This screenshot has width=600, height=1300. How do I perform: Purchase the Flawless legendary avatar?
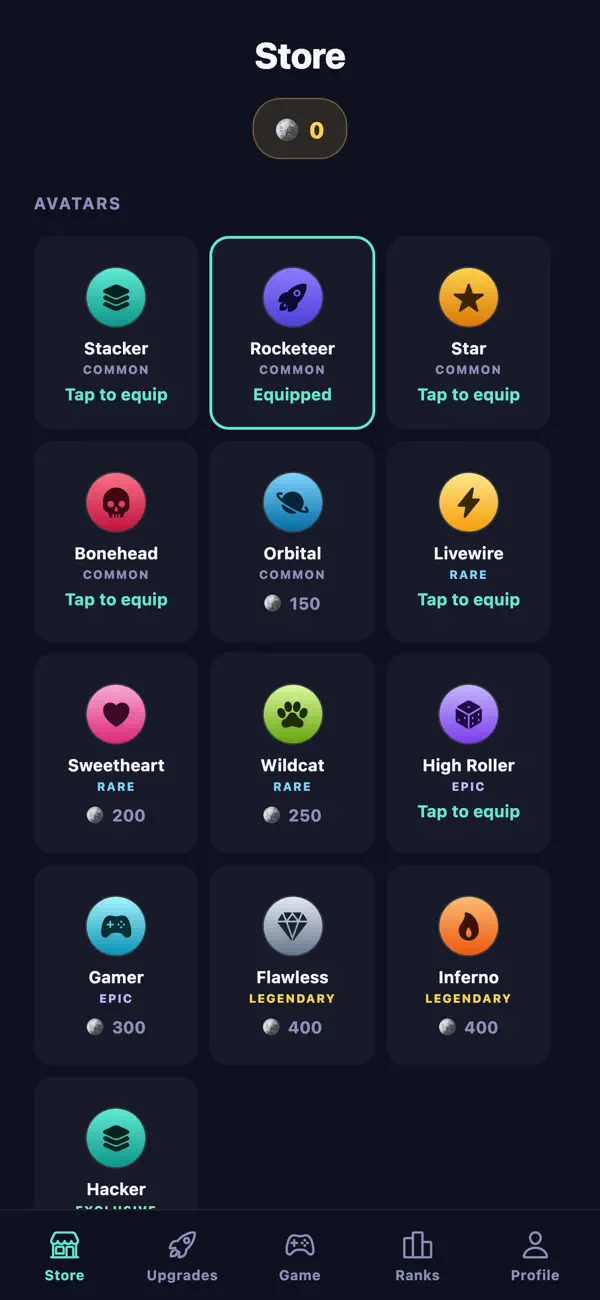292,965
